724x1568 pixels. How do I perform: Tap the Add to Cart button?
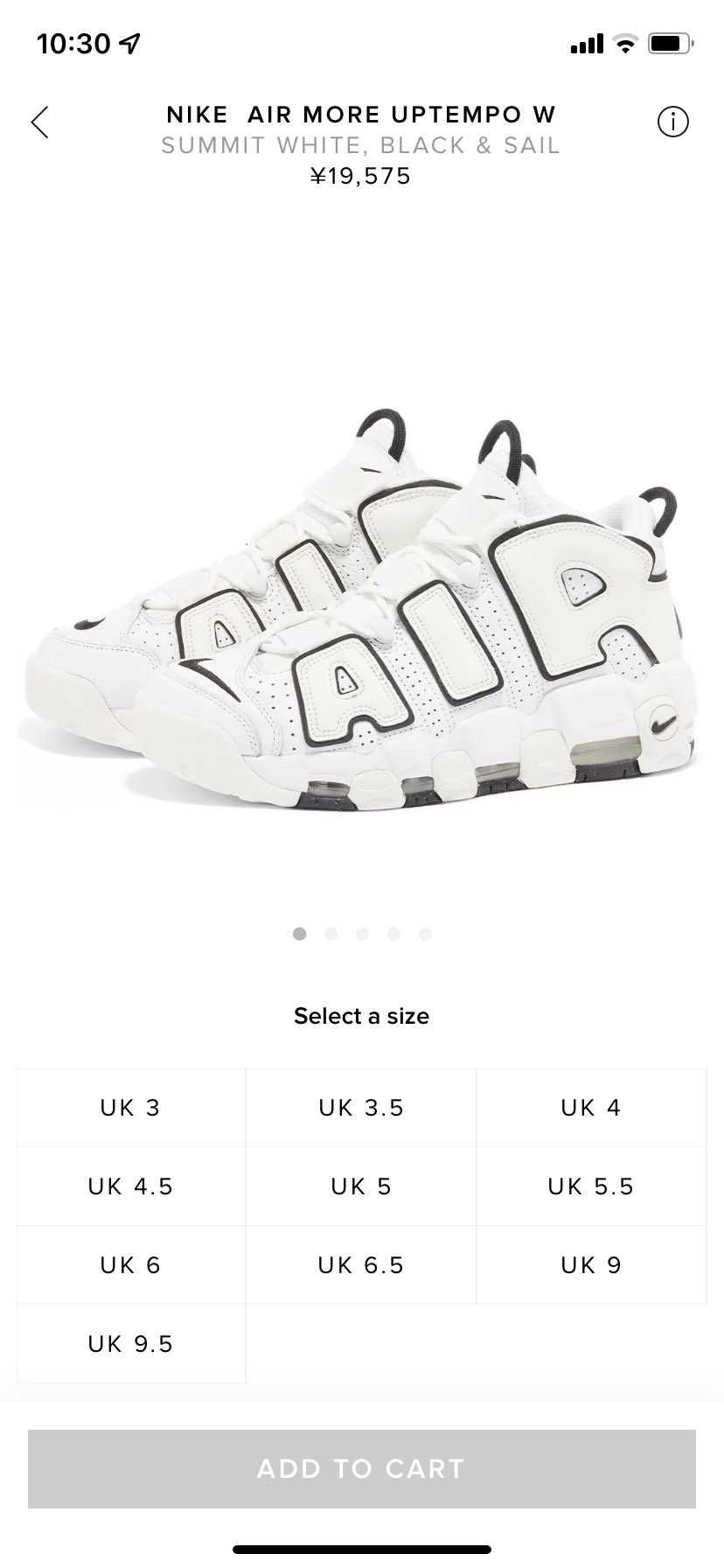click(x=362, y=1469)
